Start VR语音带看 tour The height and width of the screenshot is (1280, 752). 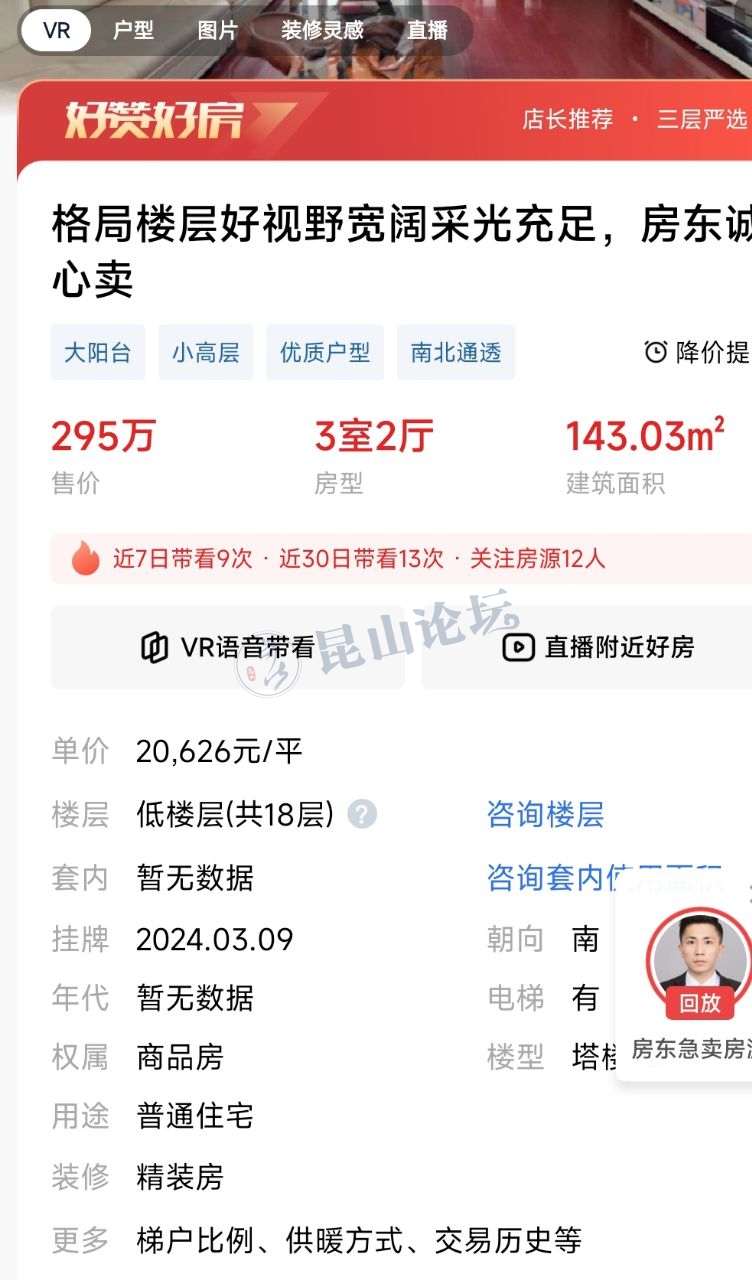228,647
